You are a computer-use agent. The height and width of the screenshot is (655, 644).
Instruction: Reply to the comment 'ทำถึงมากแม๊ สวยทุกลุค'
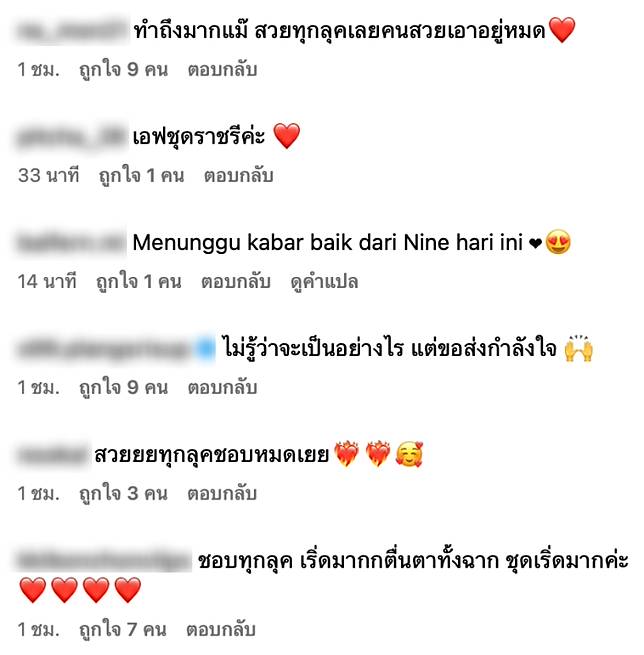click(223, 72)
